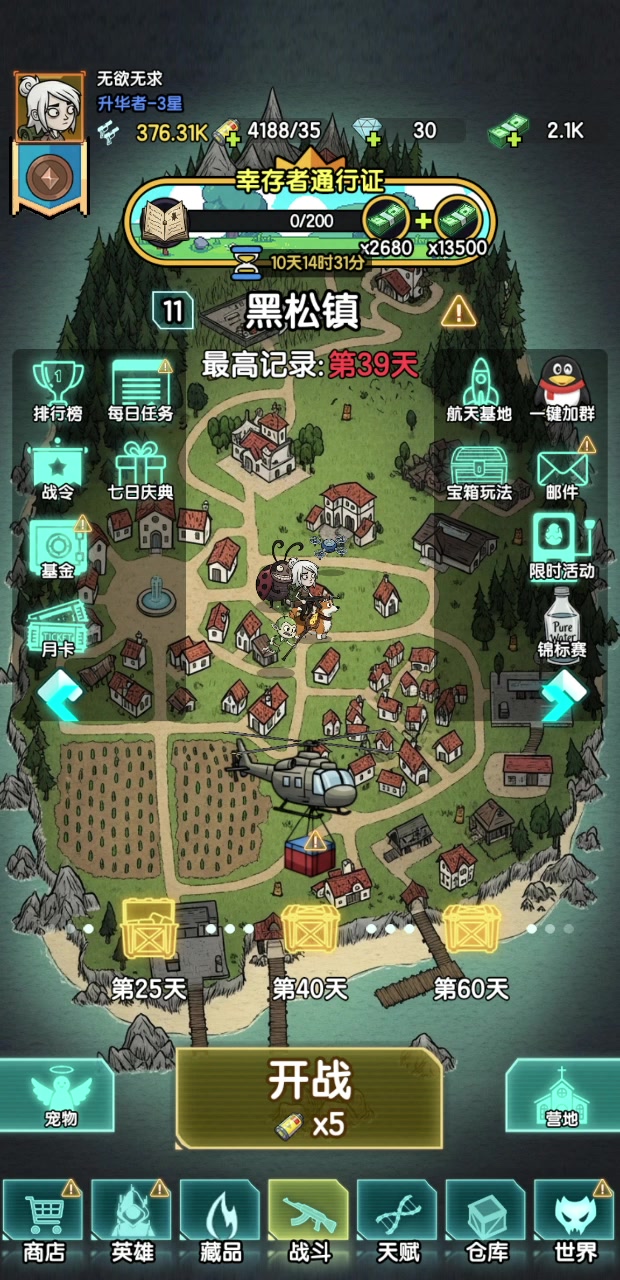The height and width of the screenshot is (1280, 620).
Task: Enter the 航天基地 space base
Action: coord(479,390)
